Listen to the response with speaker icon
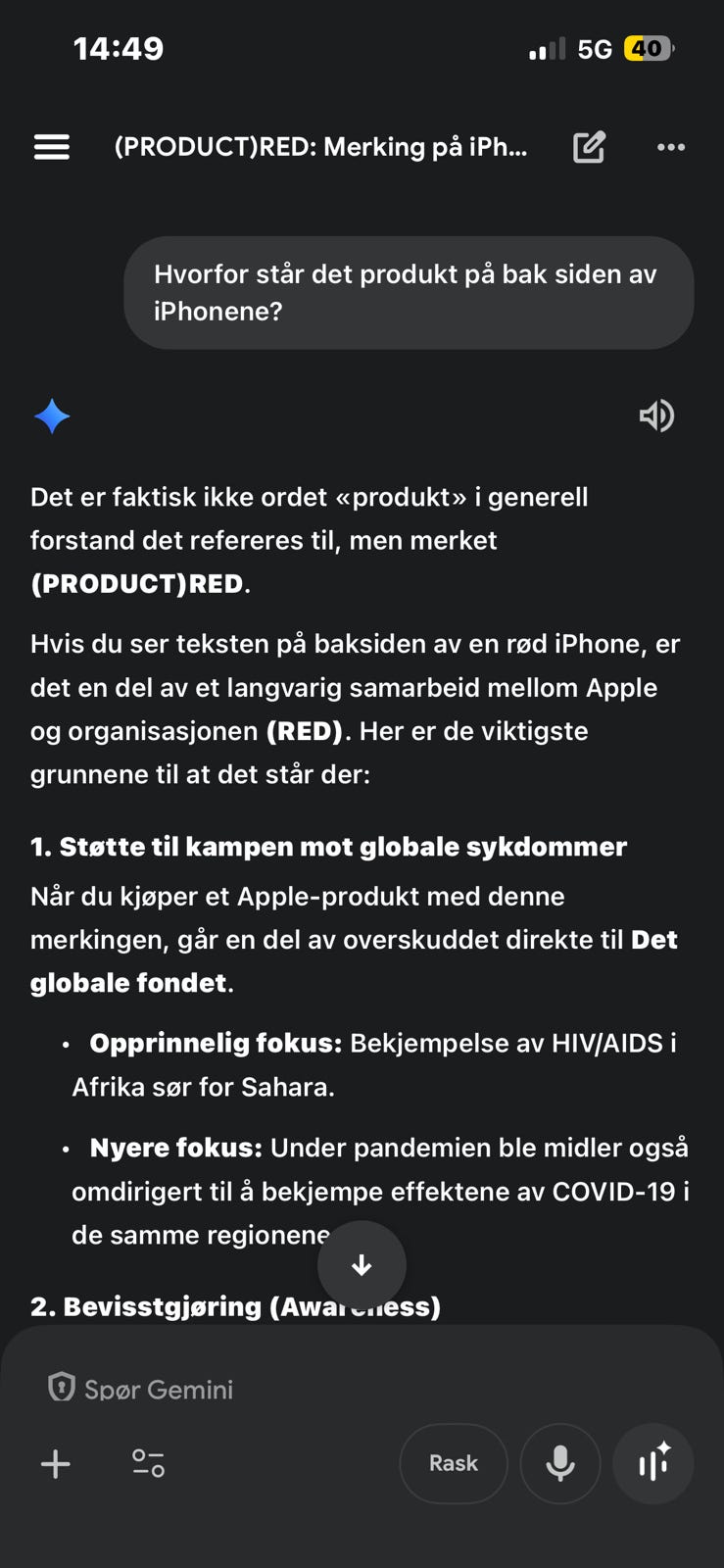Viewport: 724px width, 1568px height. [x=656, y=416]
